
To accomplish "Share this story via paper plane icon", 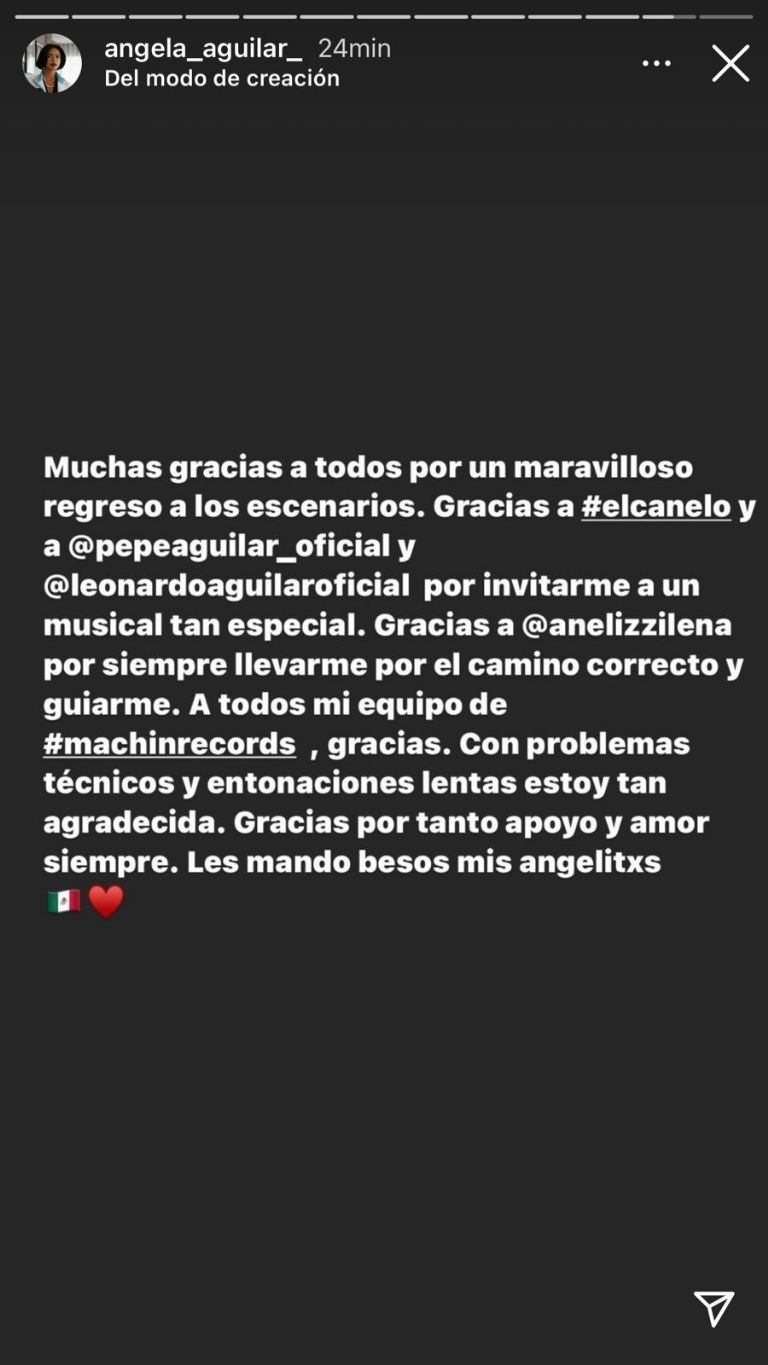I will [x=714, y=1308].
